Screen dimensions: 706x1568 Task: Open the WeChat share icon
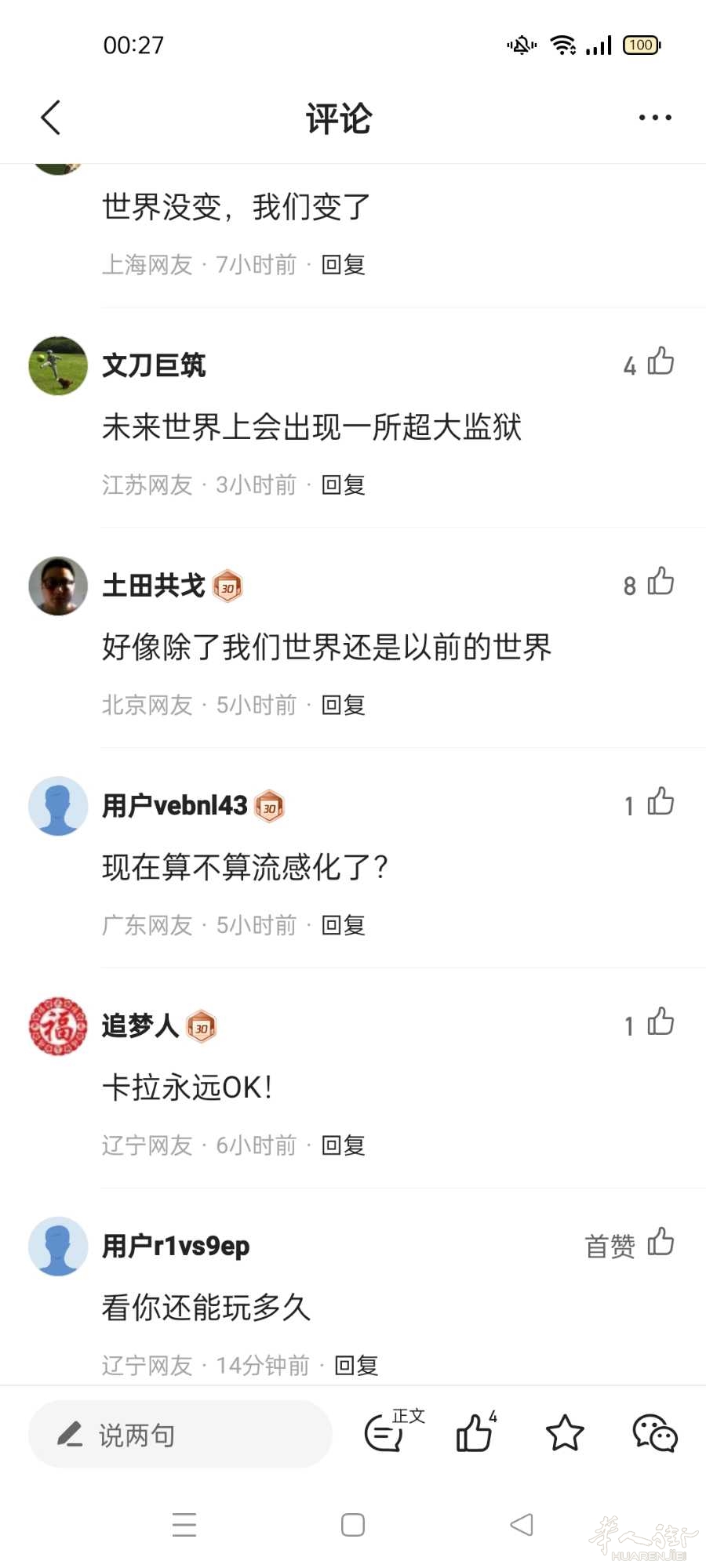657,1435
